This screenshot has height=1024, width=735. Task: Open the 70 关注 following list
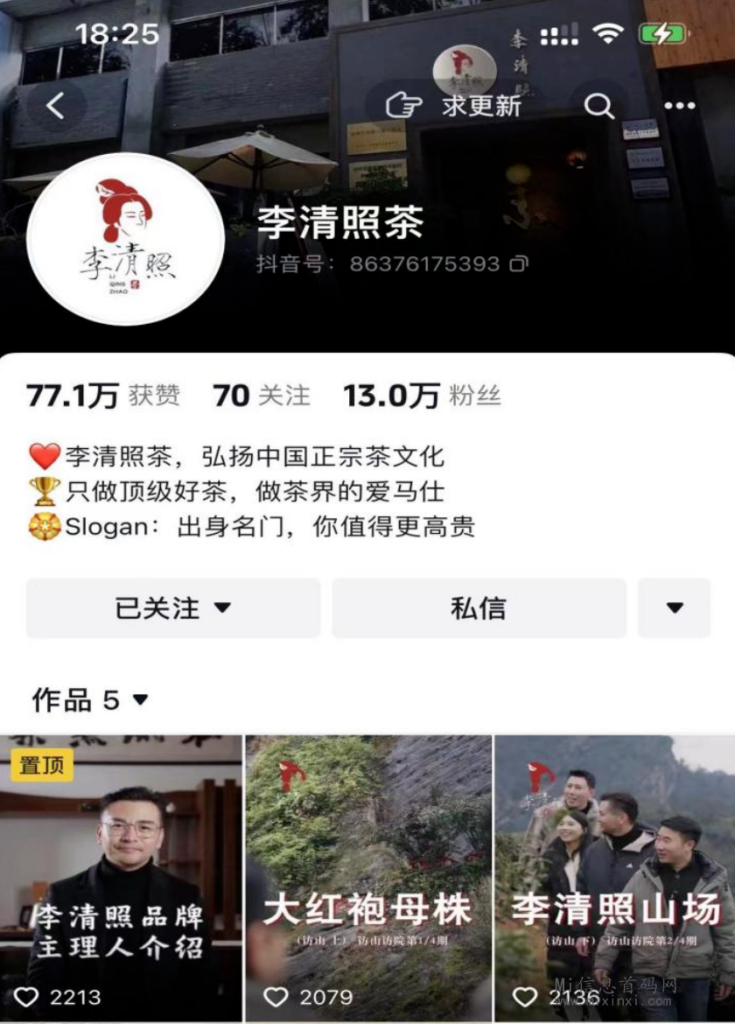click(x=261, y=396)
